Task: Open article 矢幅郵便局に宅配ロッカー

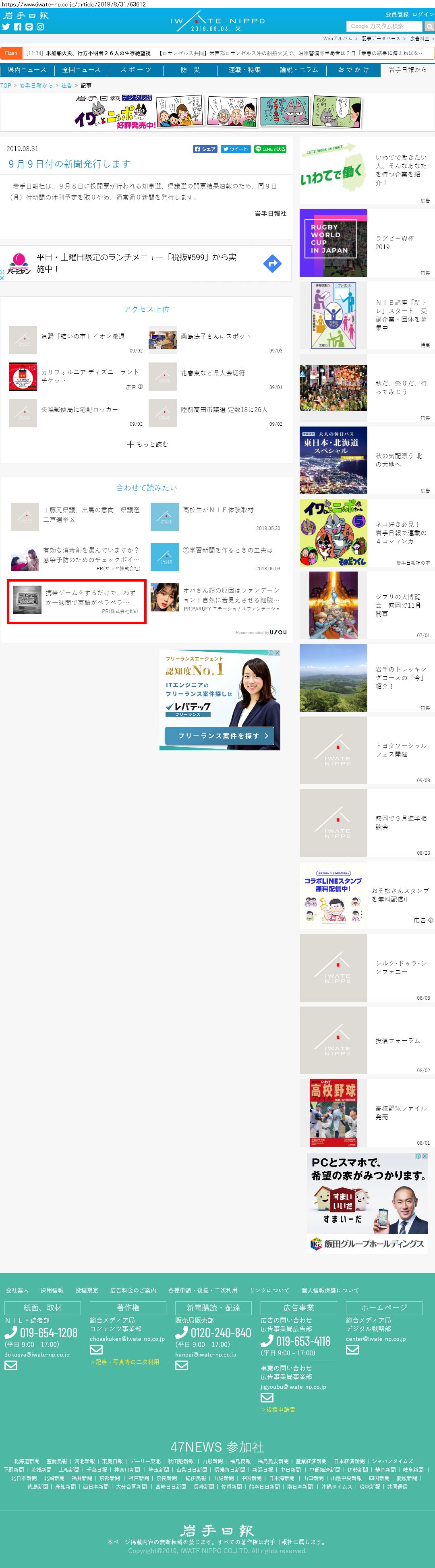Action: (x=79, y=410)
